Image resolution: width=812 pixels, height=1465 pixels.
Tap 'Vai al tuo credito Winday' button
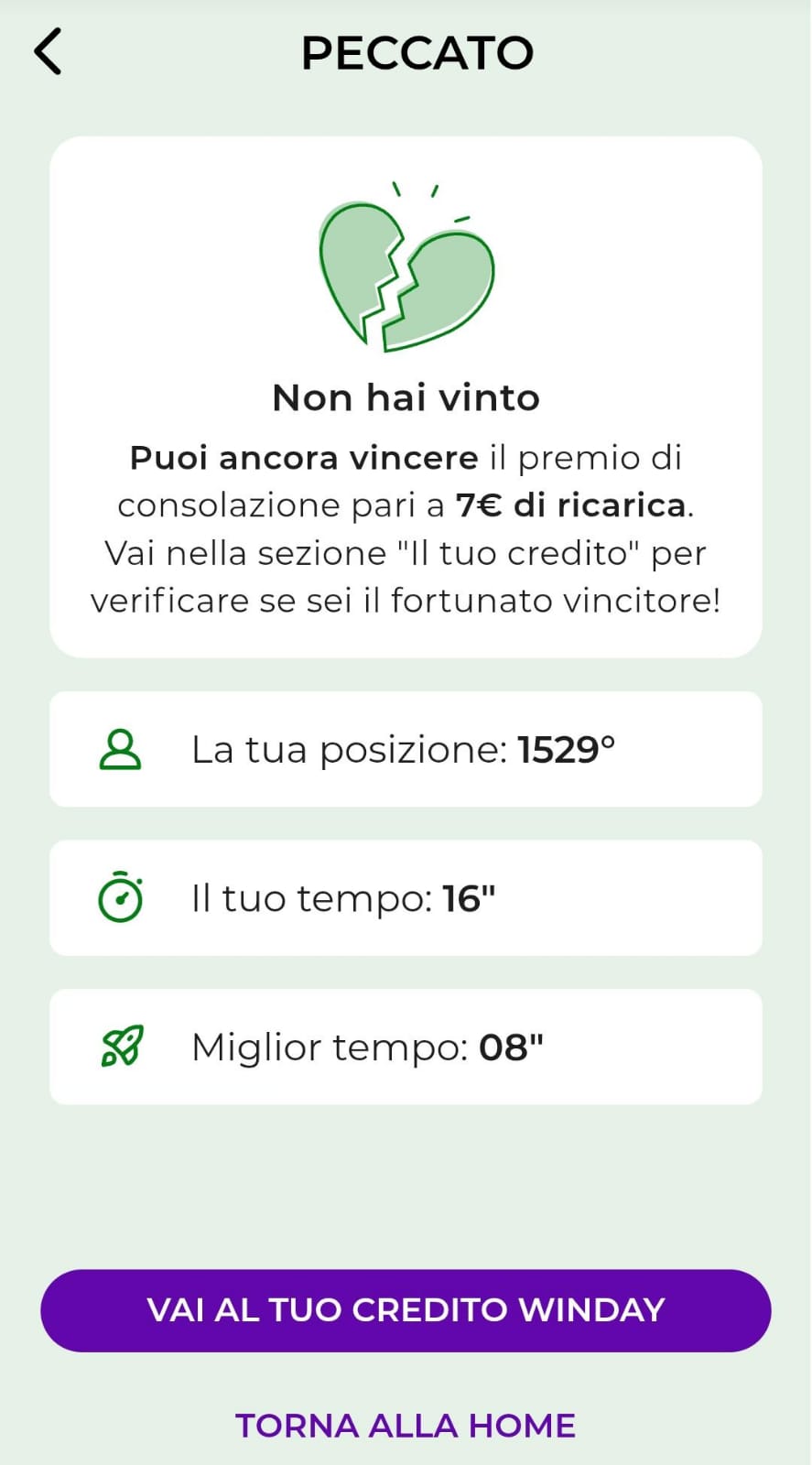[x=406, y=1310]
